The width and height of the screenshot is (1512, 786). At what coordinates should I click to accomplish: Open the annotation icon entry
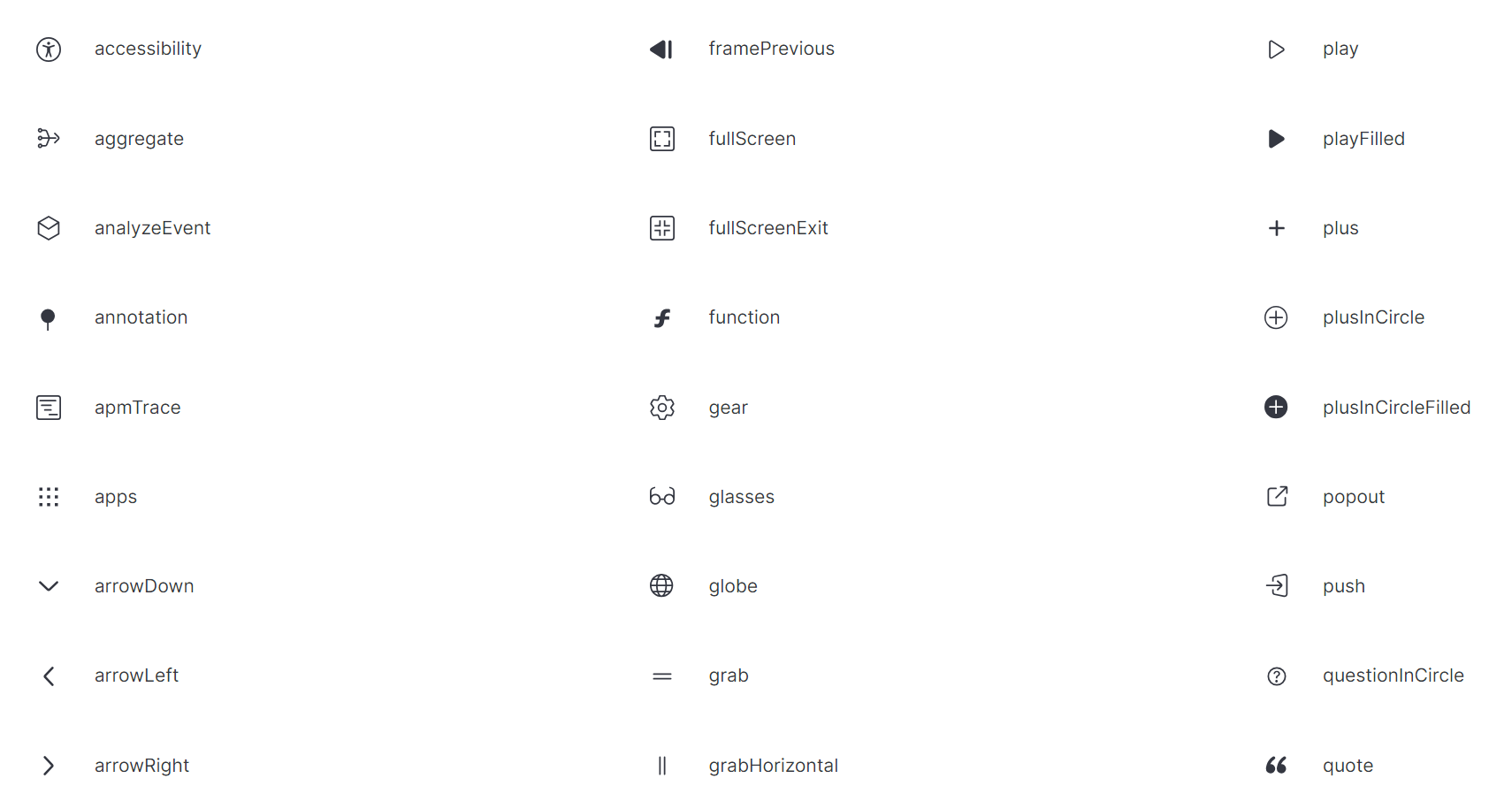point(49,318)
